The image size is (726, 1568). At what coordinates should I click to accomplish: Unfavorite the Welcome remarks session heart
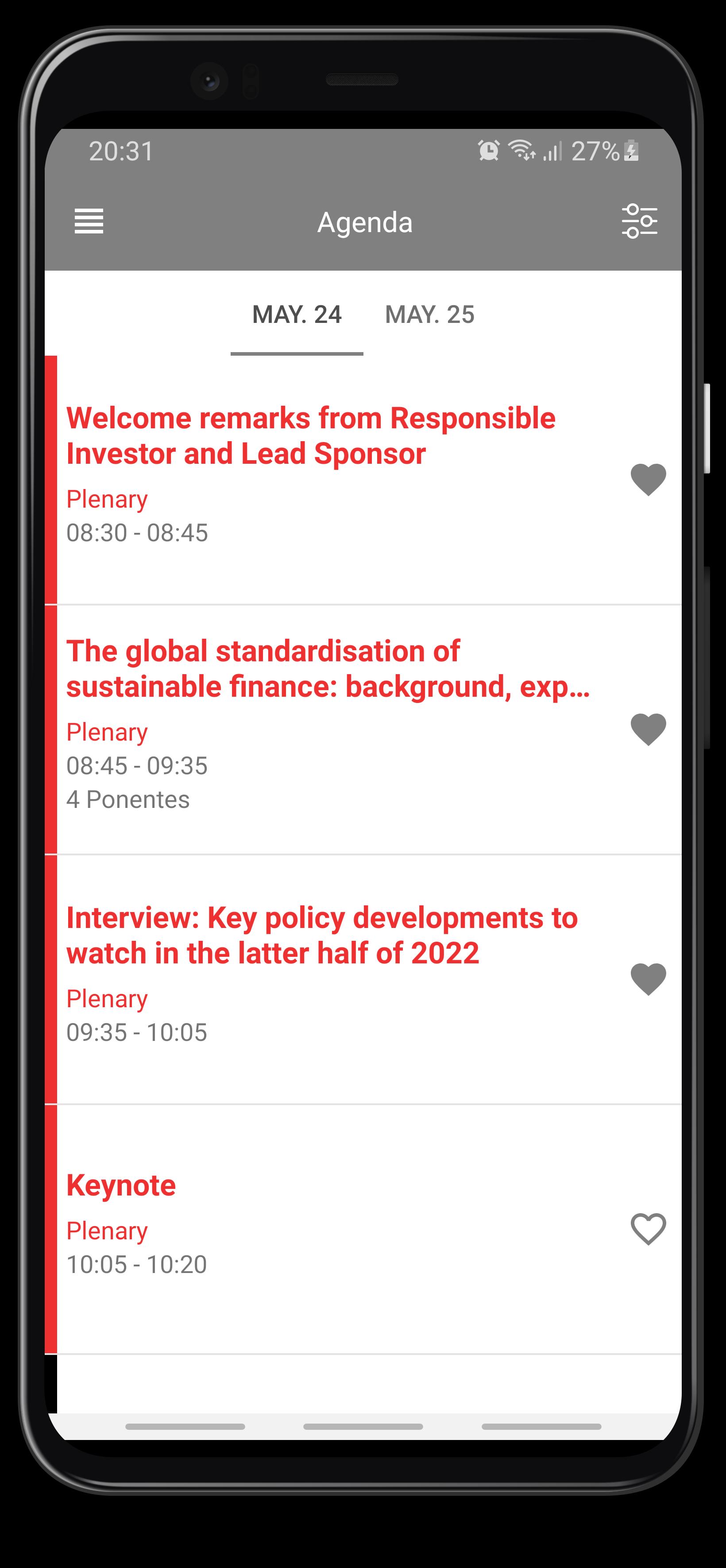point(648,480)
